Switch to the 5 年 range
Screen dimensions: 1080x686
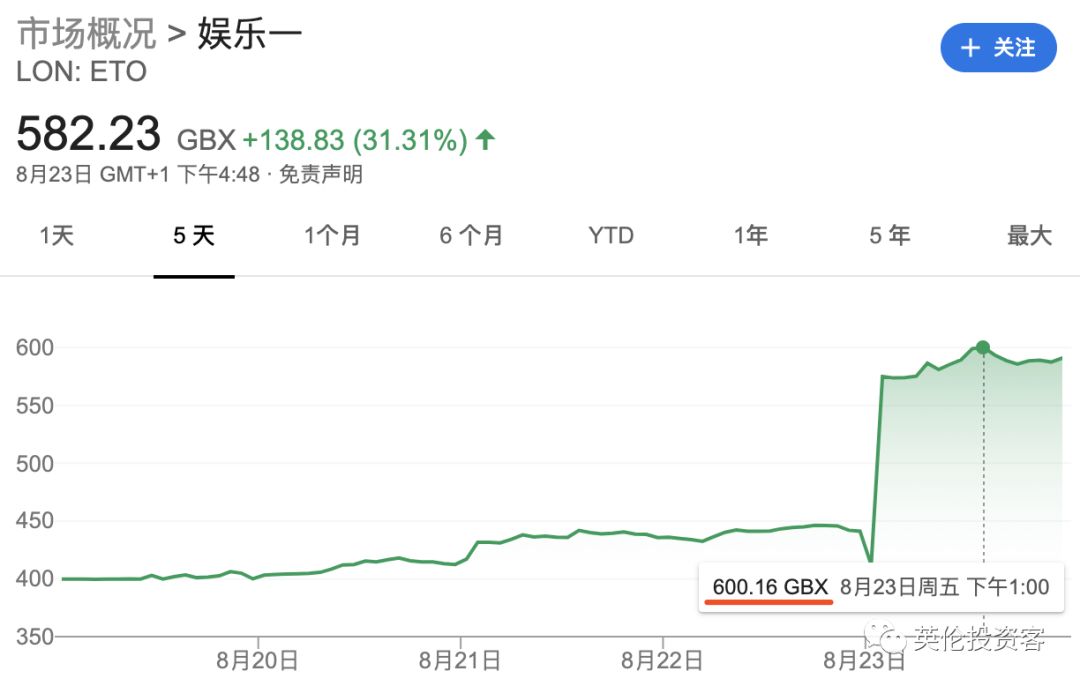pyautogui.click(x=890, y=236)
